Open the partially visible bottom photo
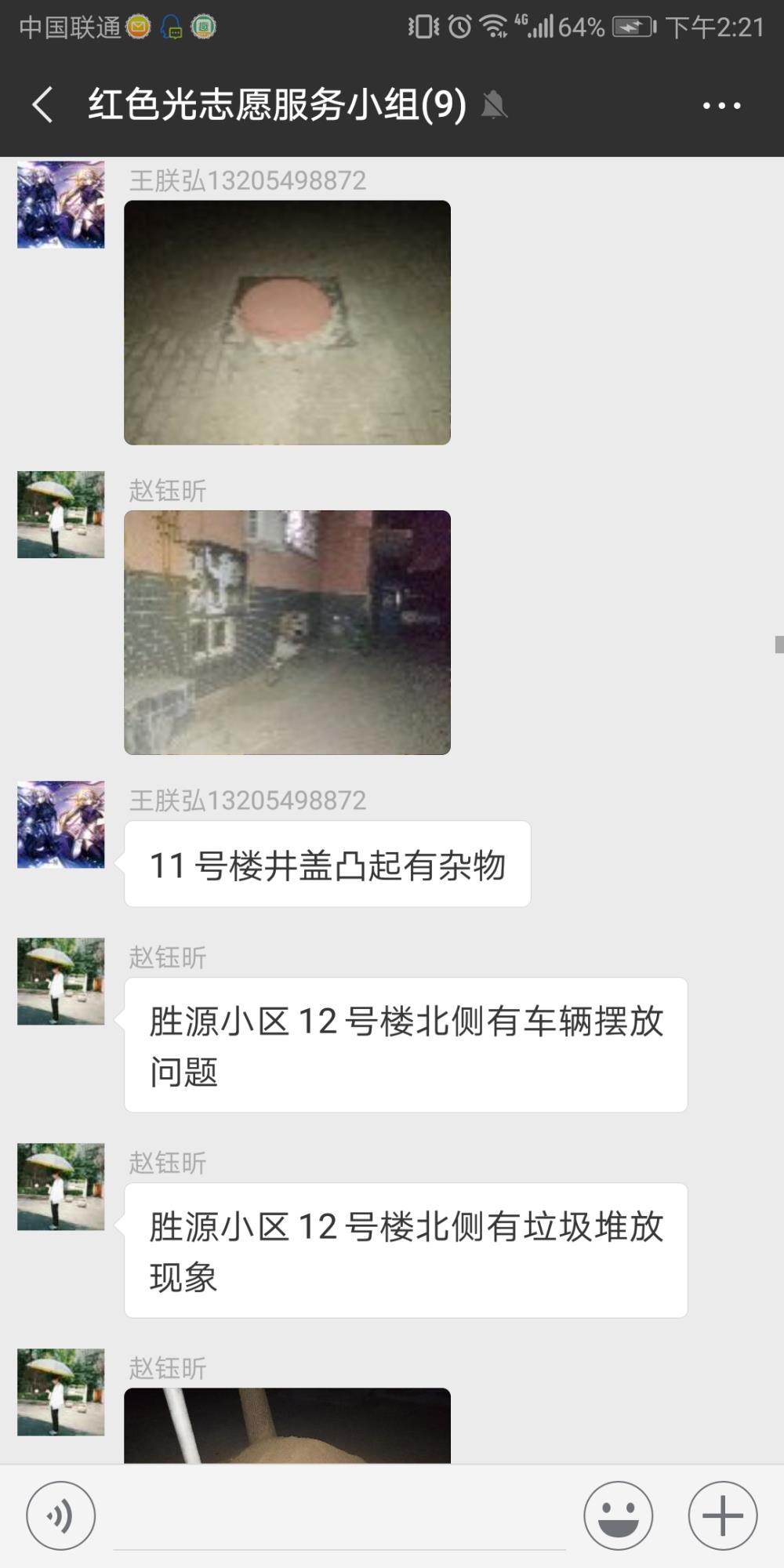 287,1425
